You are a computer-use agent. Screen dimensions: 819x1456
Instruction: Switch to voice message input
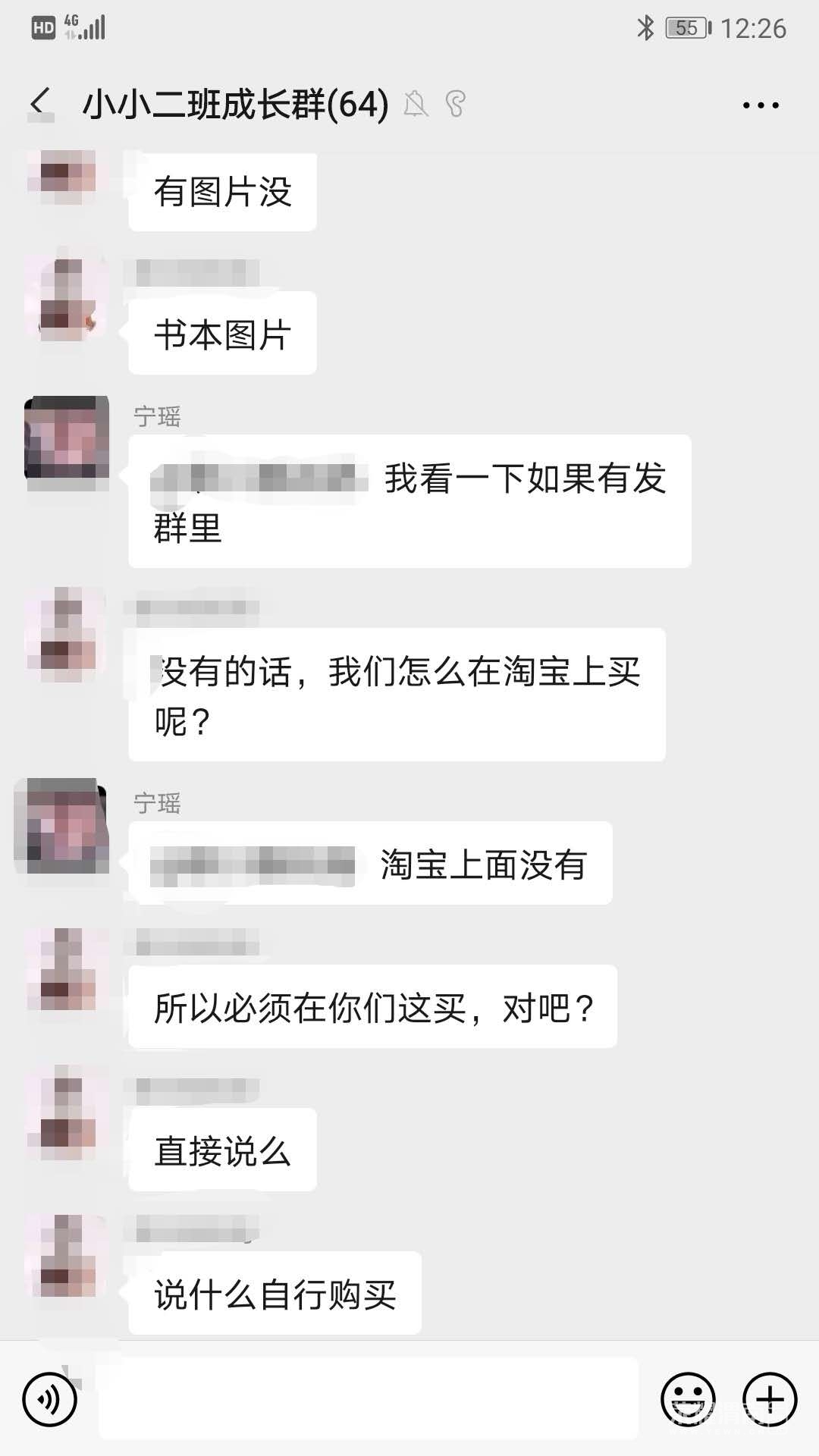click(x=50, y=1399)
